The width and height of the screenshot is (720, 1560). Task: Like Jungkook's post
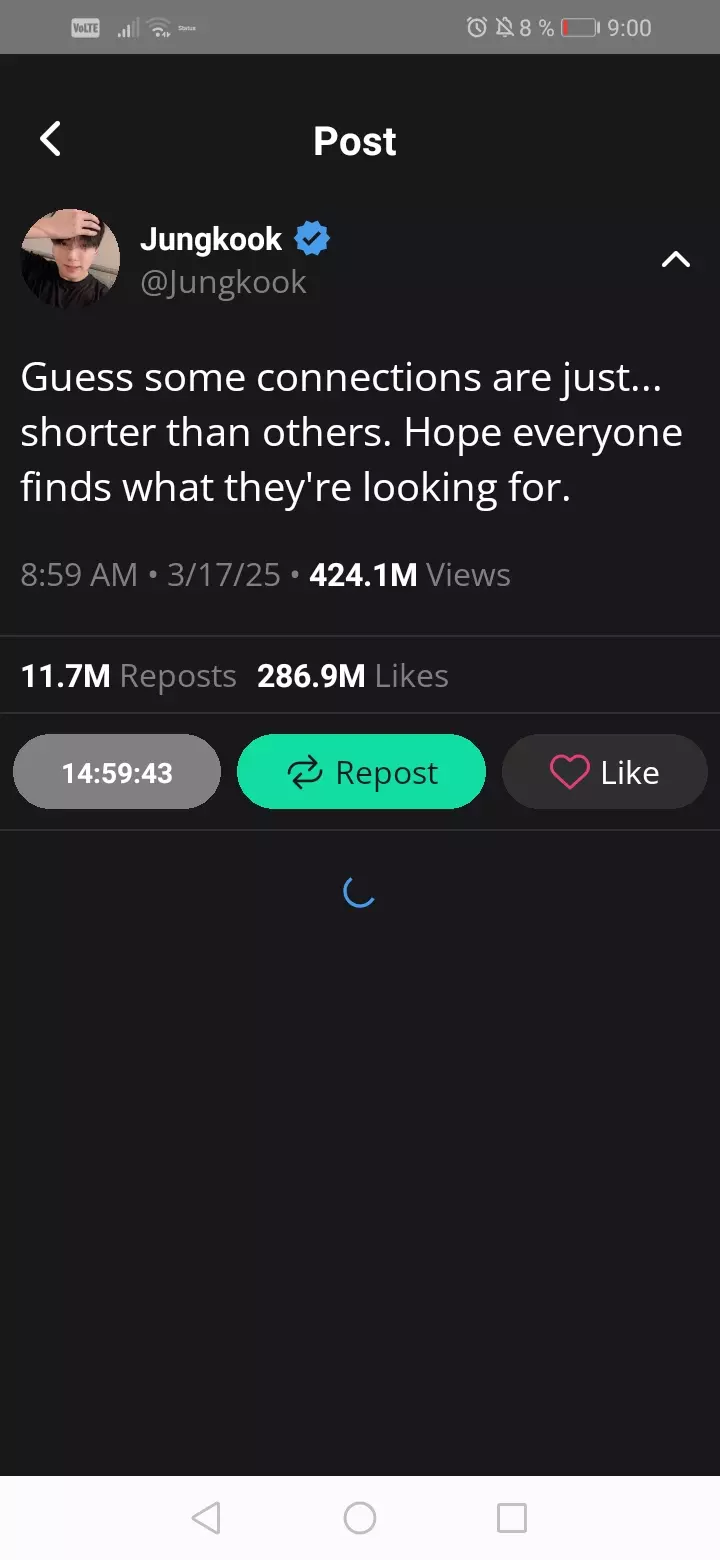[604, 772]
